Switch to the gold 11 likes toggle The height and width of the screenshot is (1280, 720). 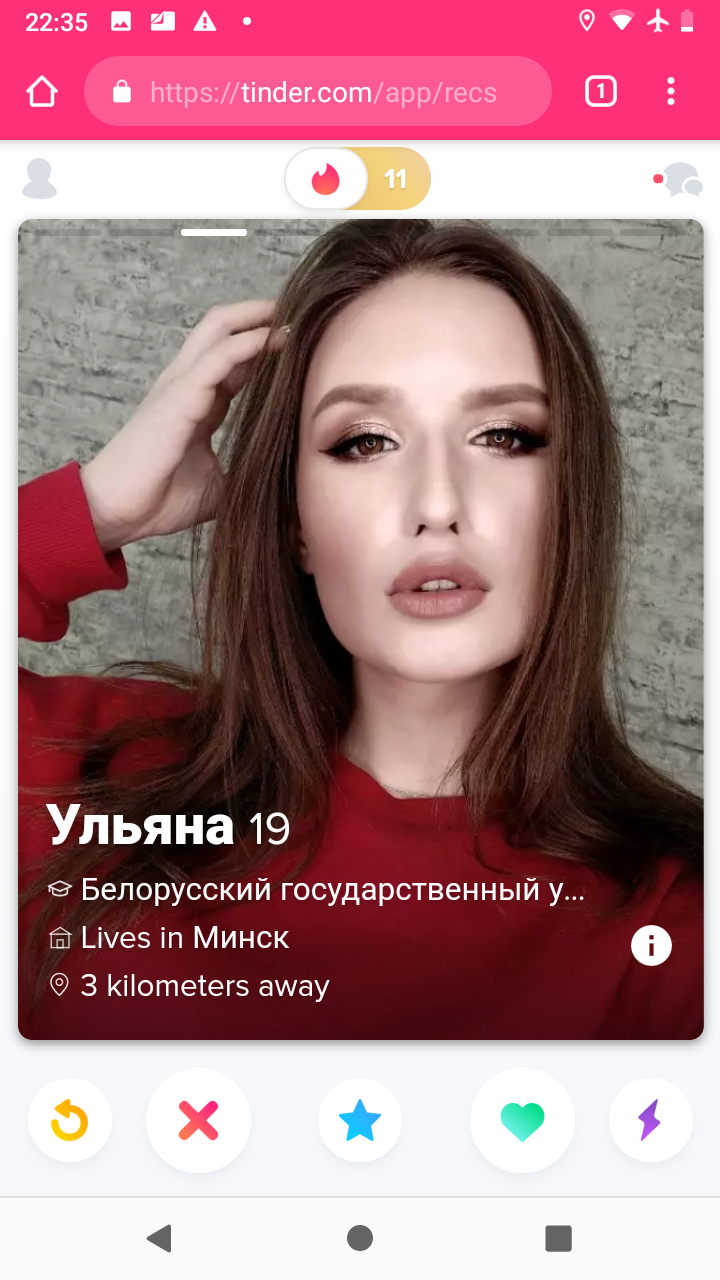click(397, 179)
